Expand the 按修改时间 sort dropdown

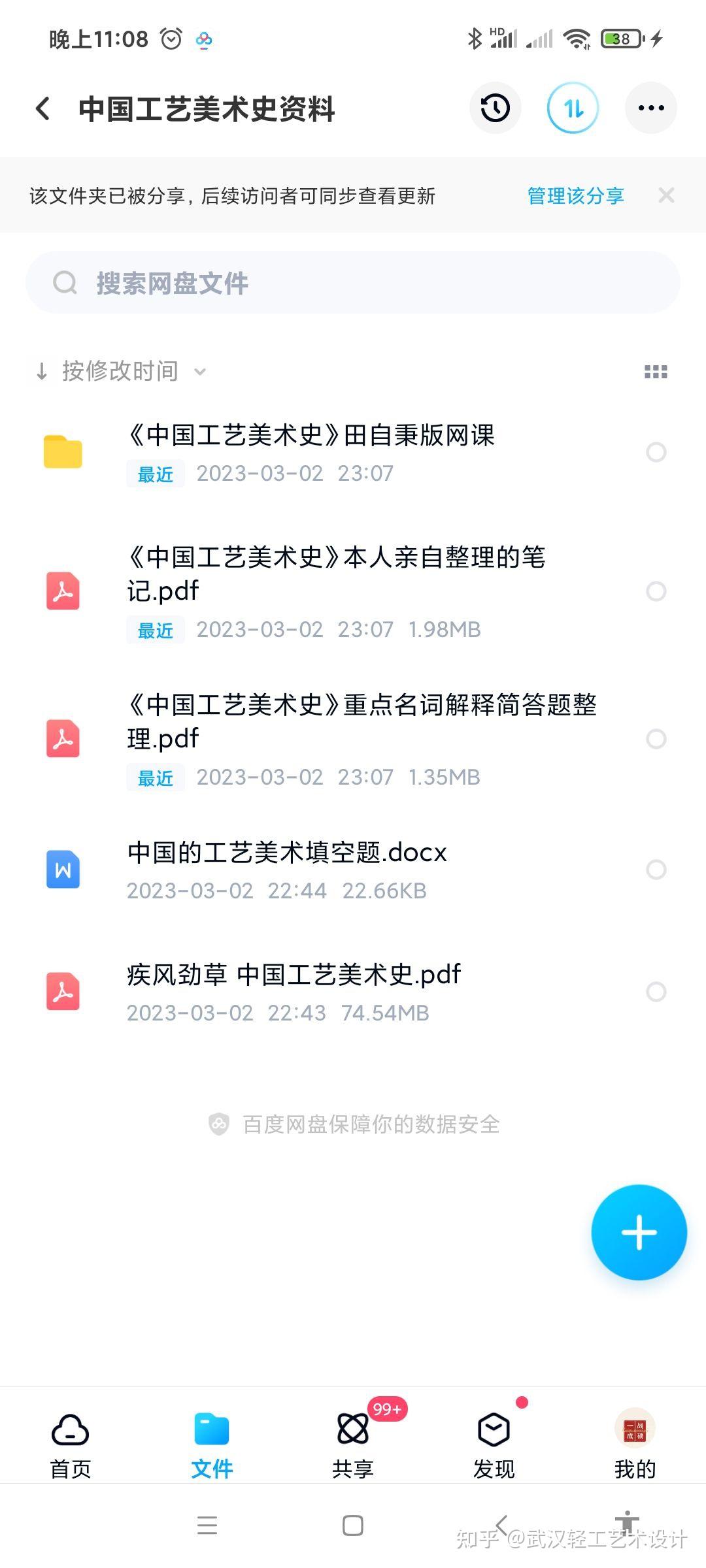coord(122,371)
